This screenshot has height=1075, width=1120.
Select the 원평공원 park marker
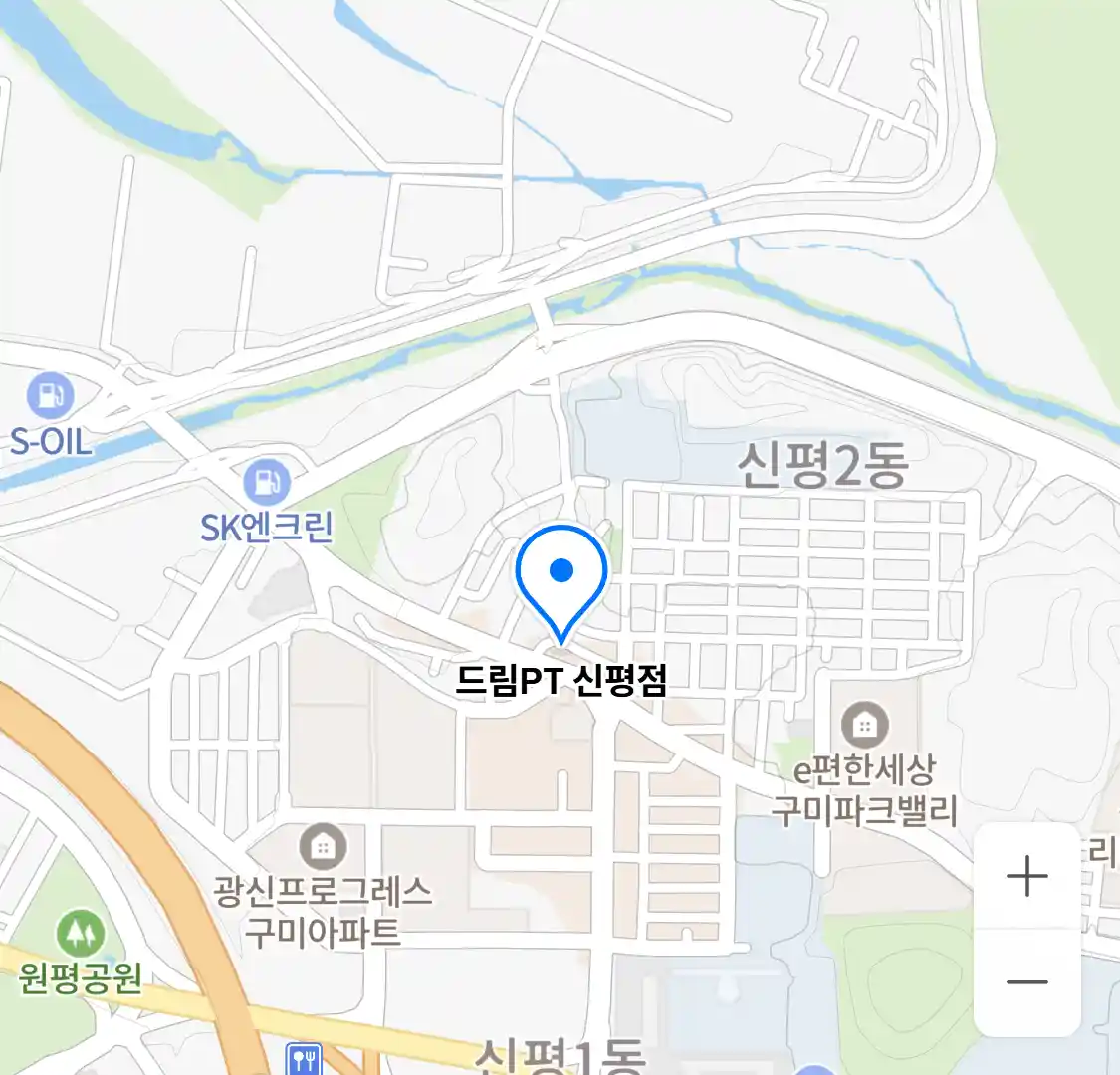(80, 934)
